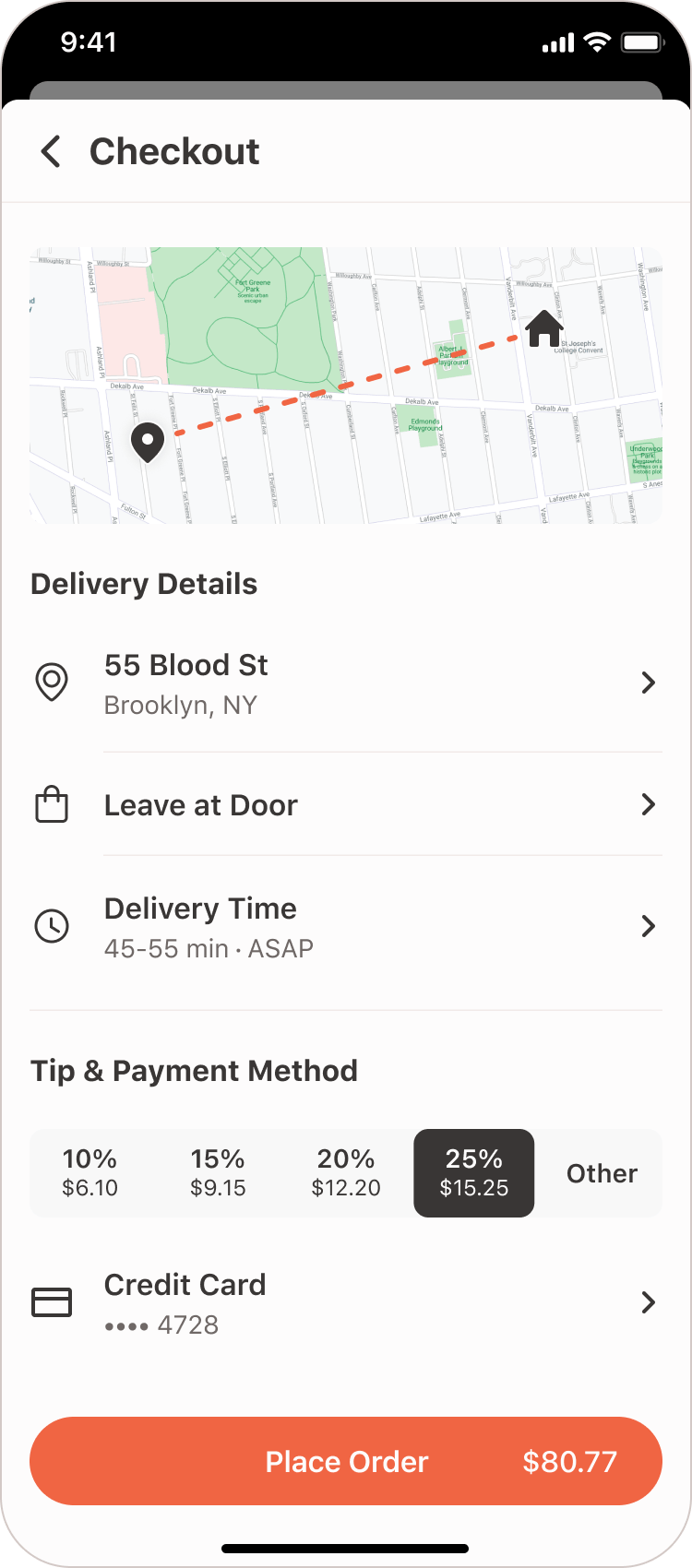Go back from Checkout

[x=52, y=151]
